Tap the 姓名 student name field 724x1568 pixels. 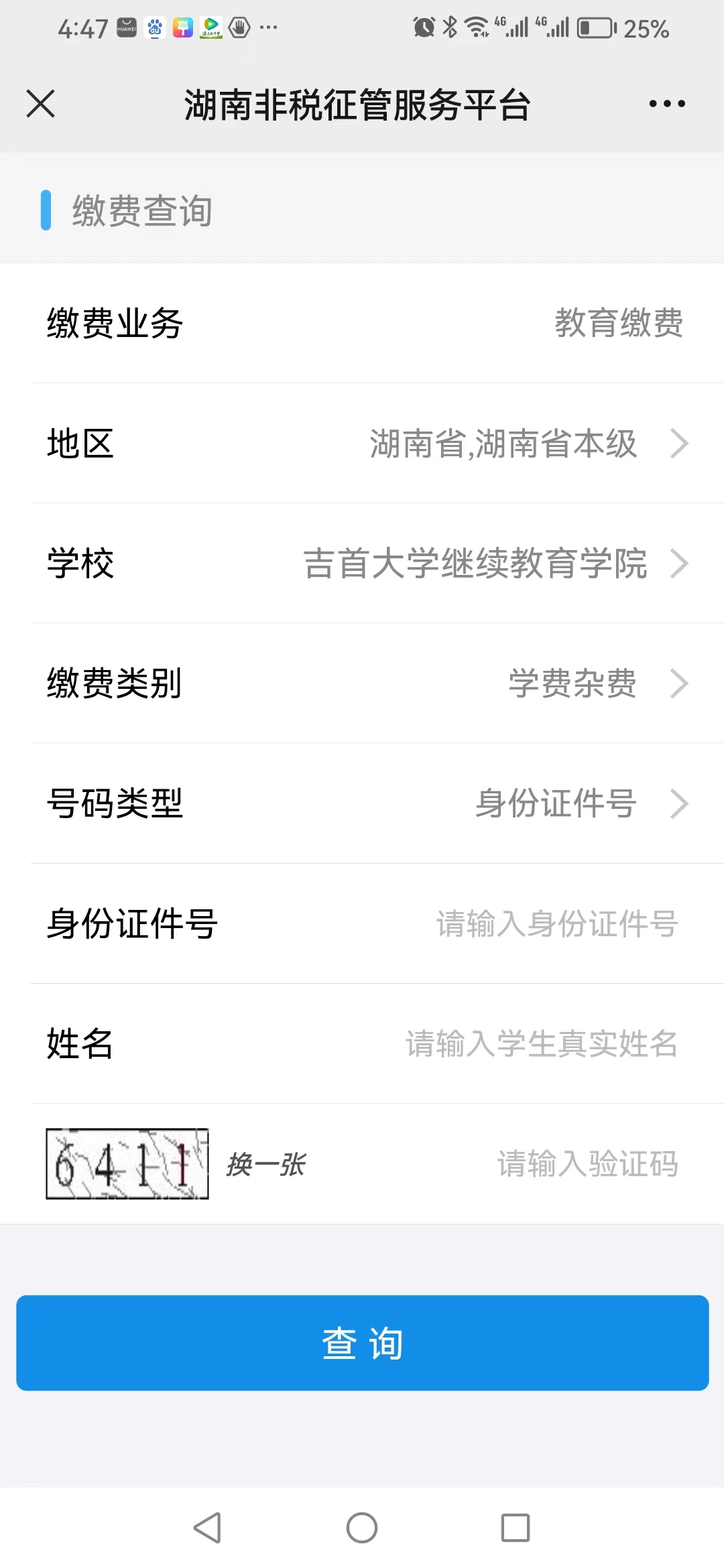[542, 1044]
